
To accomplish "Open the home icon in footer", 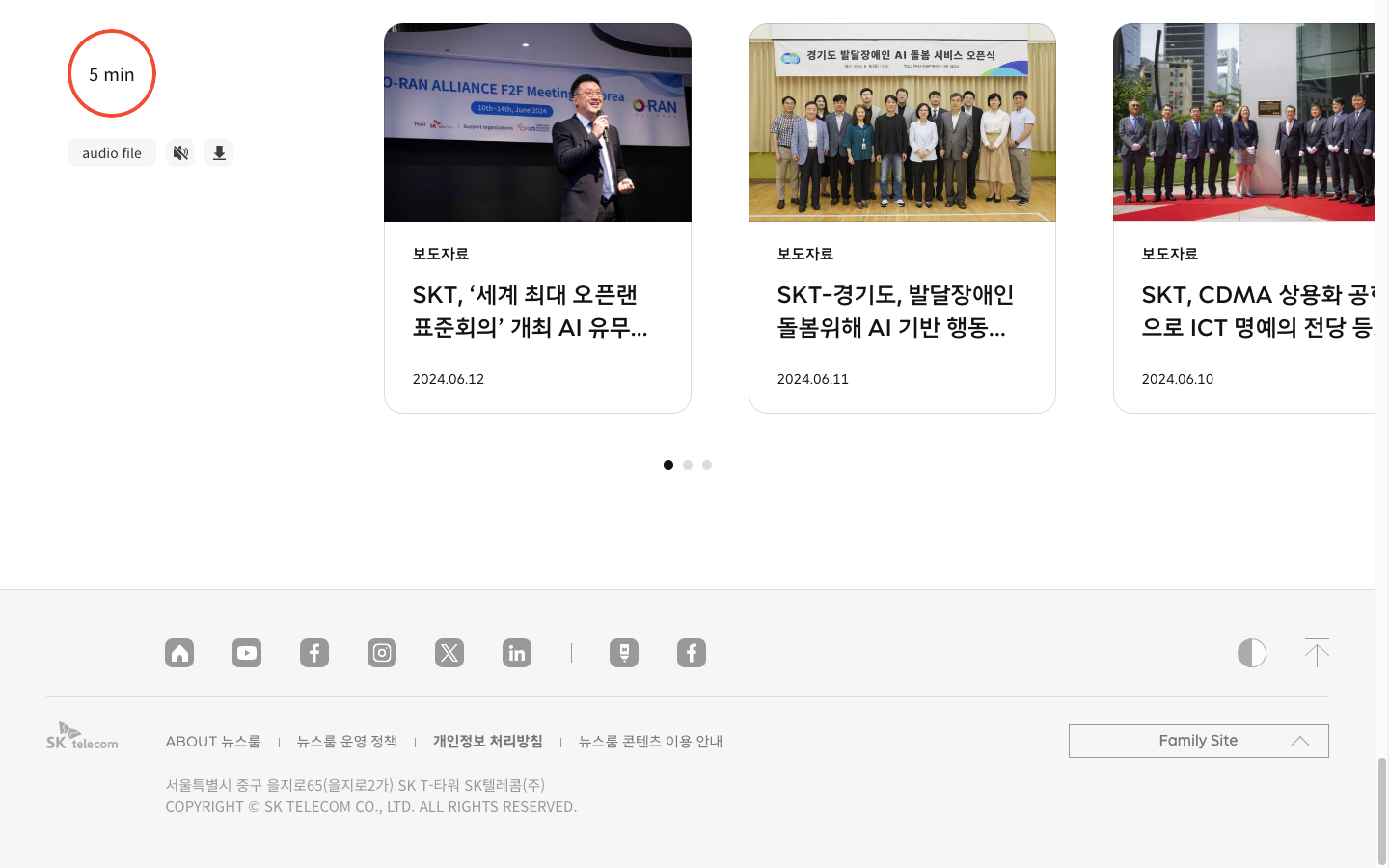I will (179, 653).
